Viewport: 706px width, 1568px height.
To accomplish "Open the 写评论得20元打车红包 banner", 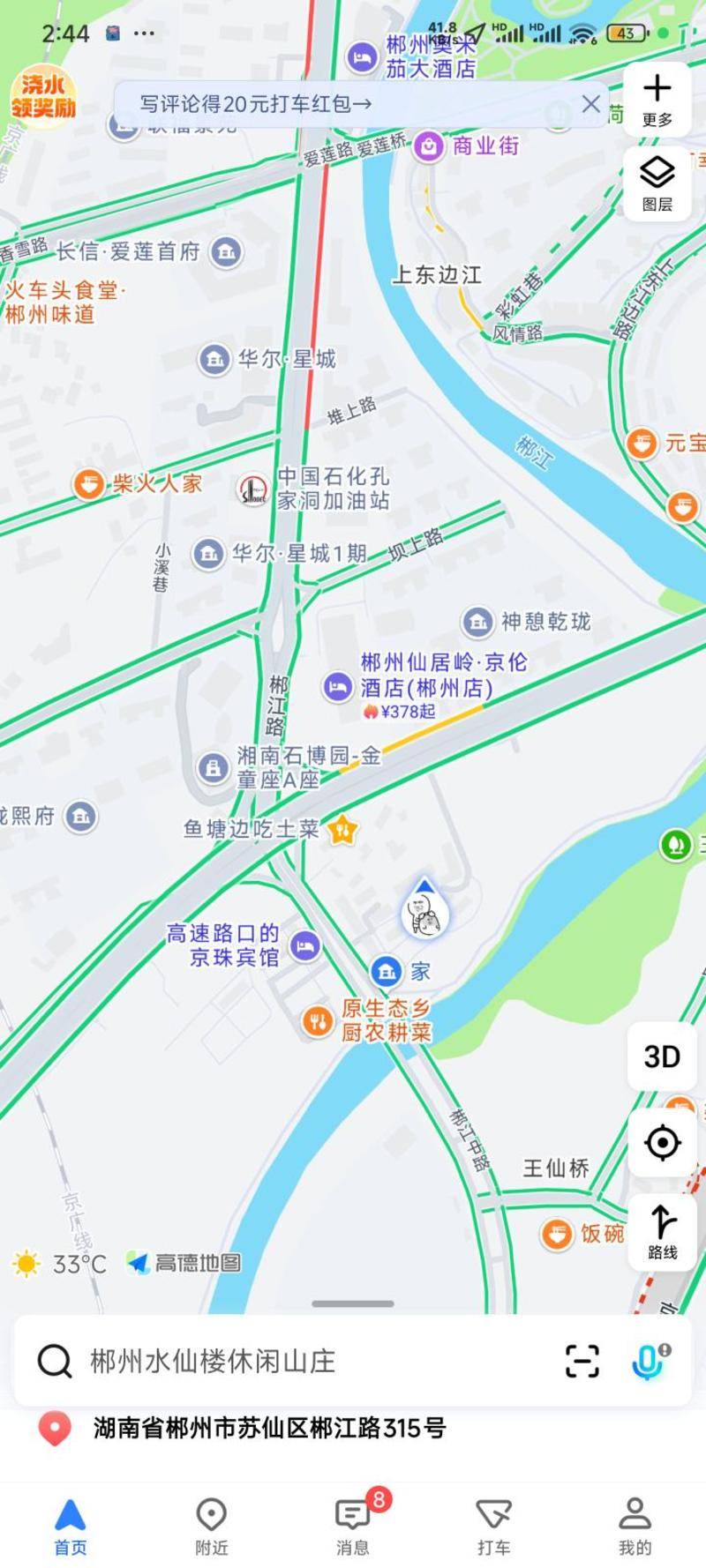I will point(256,104).
